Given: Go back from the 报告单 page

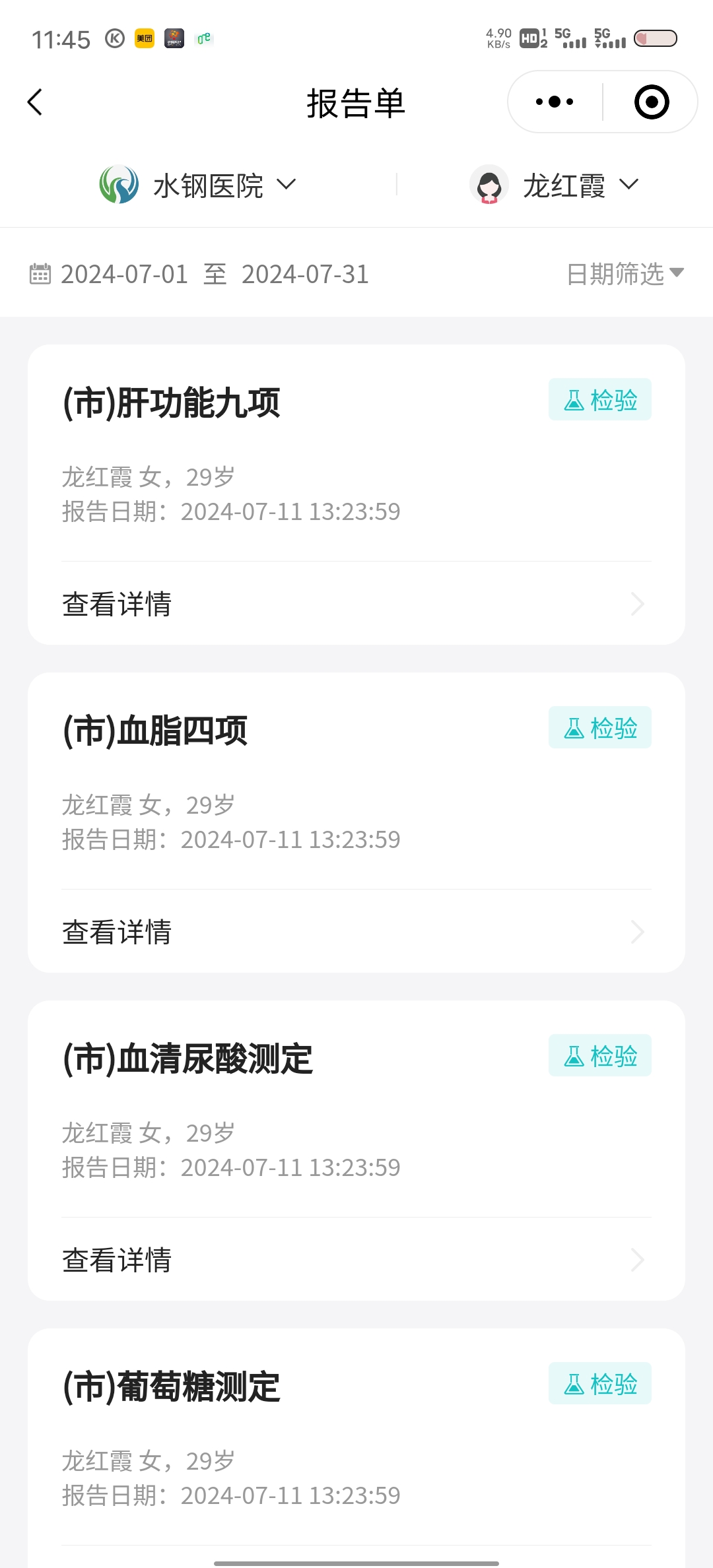Looking at the screenshot, I should [x=36, y=102].
